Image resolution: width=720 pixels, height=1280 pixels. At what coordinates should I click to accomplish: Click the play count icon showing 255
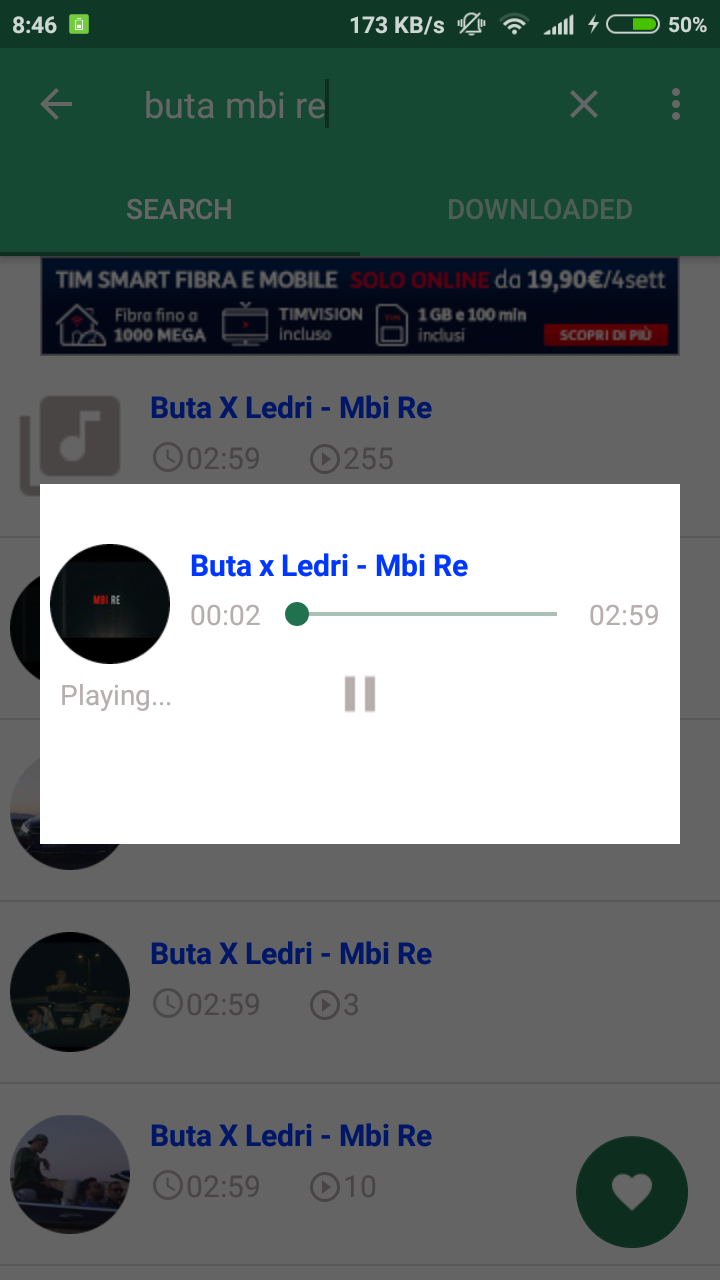pos(325,458)
